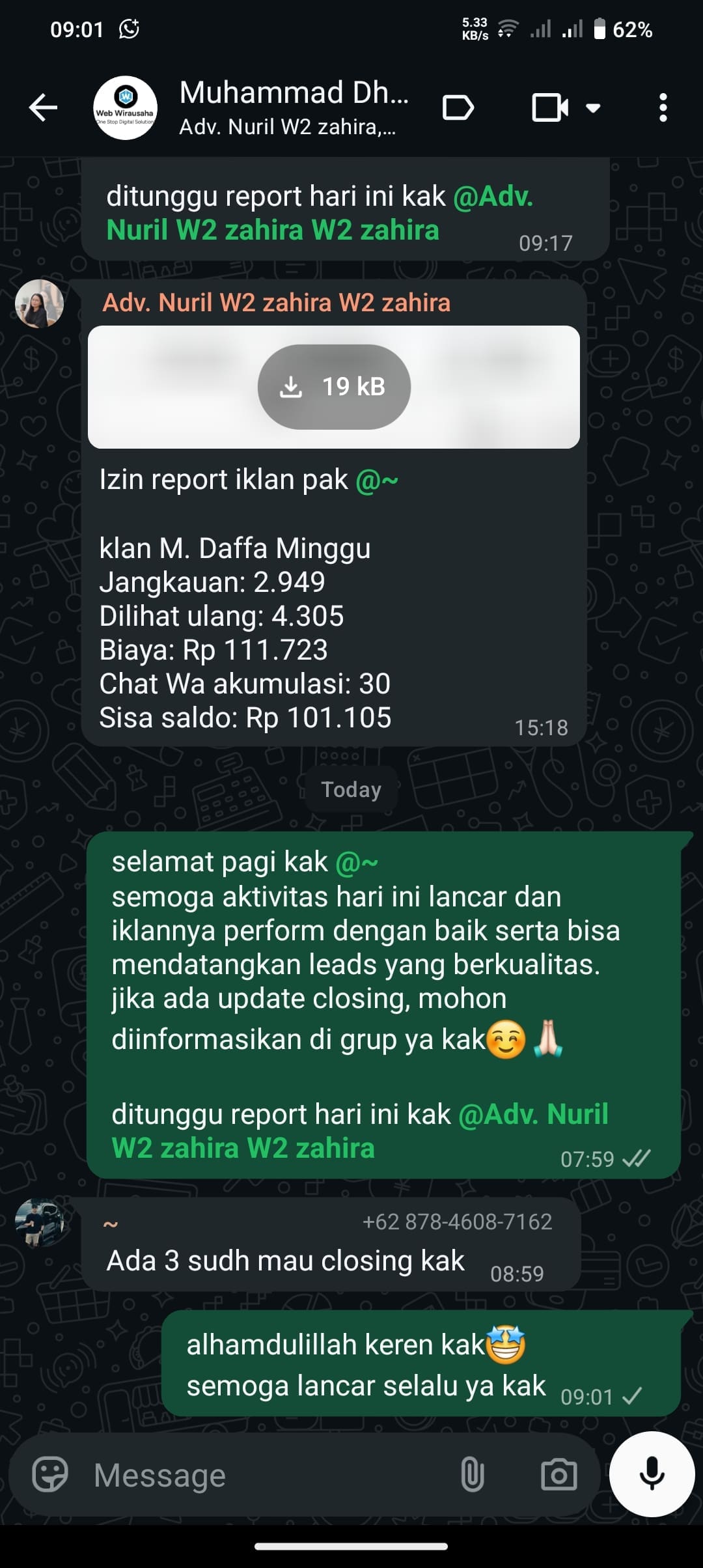This screenshot has height=1568, width=703.
Task: Expand the call options dropdown arrow
Action: pyautogui.click(x=593, y=107)
